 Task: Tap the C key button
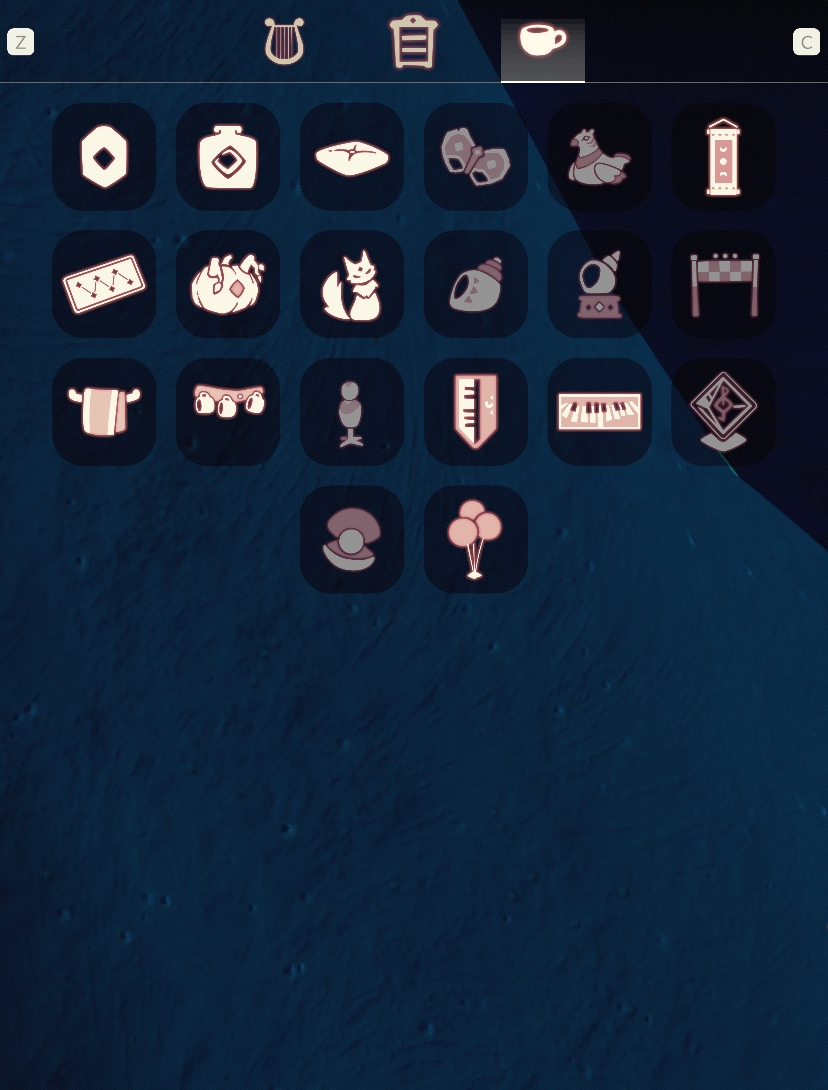coord(806,42)
